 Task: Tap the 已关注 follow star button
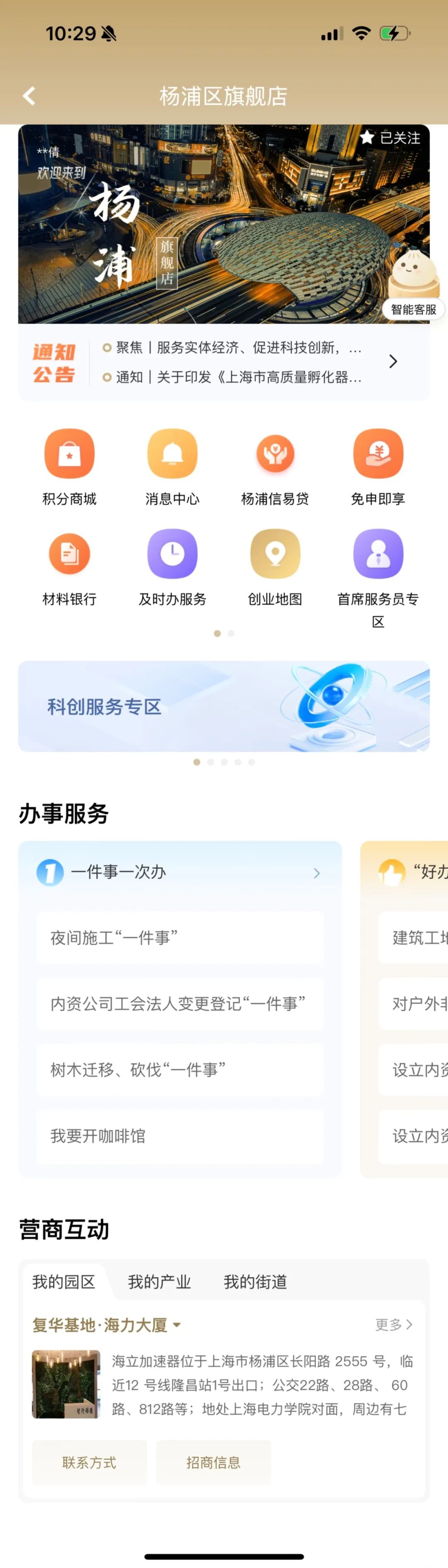tap(391, 138)
